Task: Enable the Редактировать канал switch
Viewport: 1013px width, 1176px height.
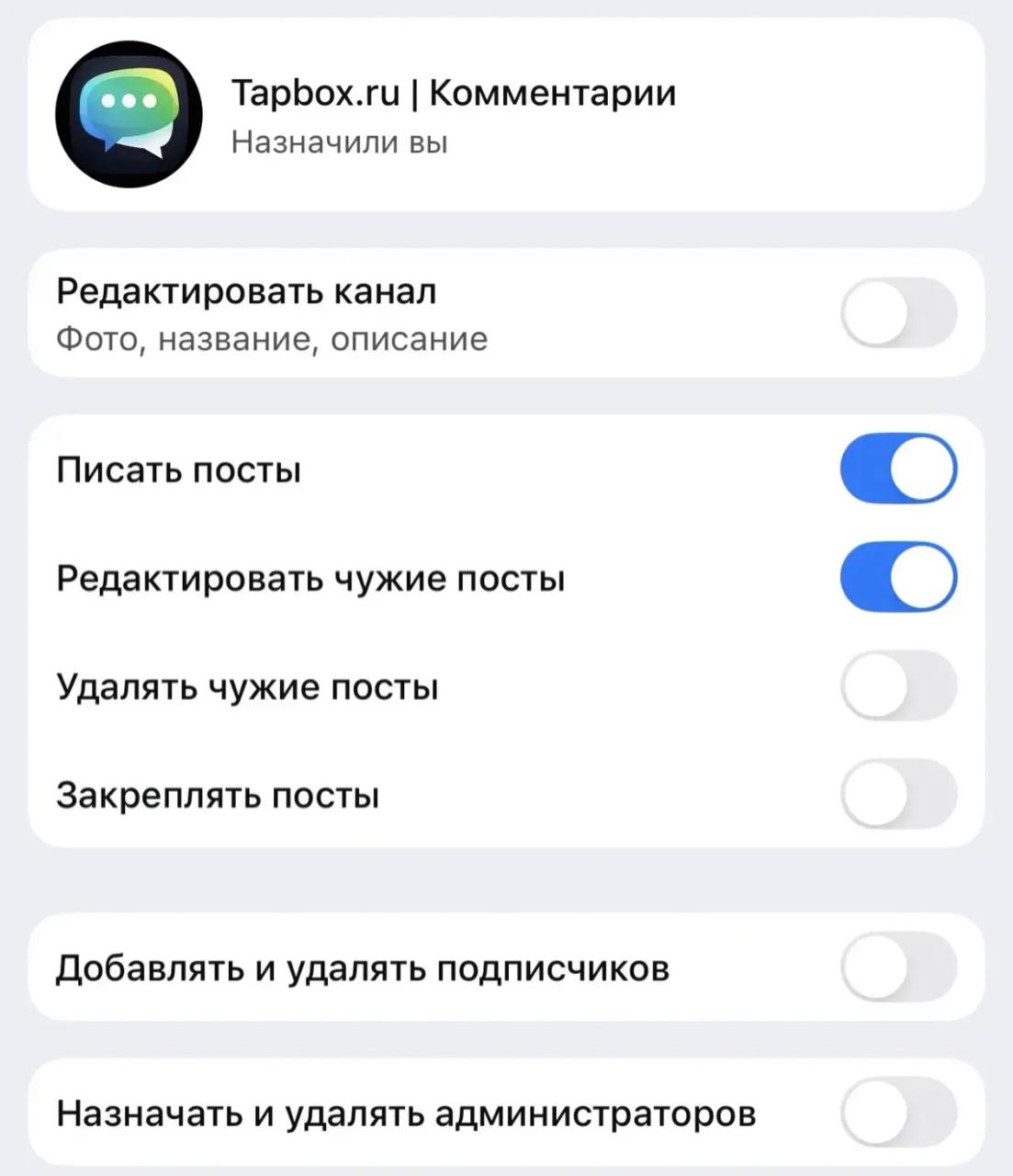Action: pyautogui.click(x=897, y=313)
